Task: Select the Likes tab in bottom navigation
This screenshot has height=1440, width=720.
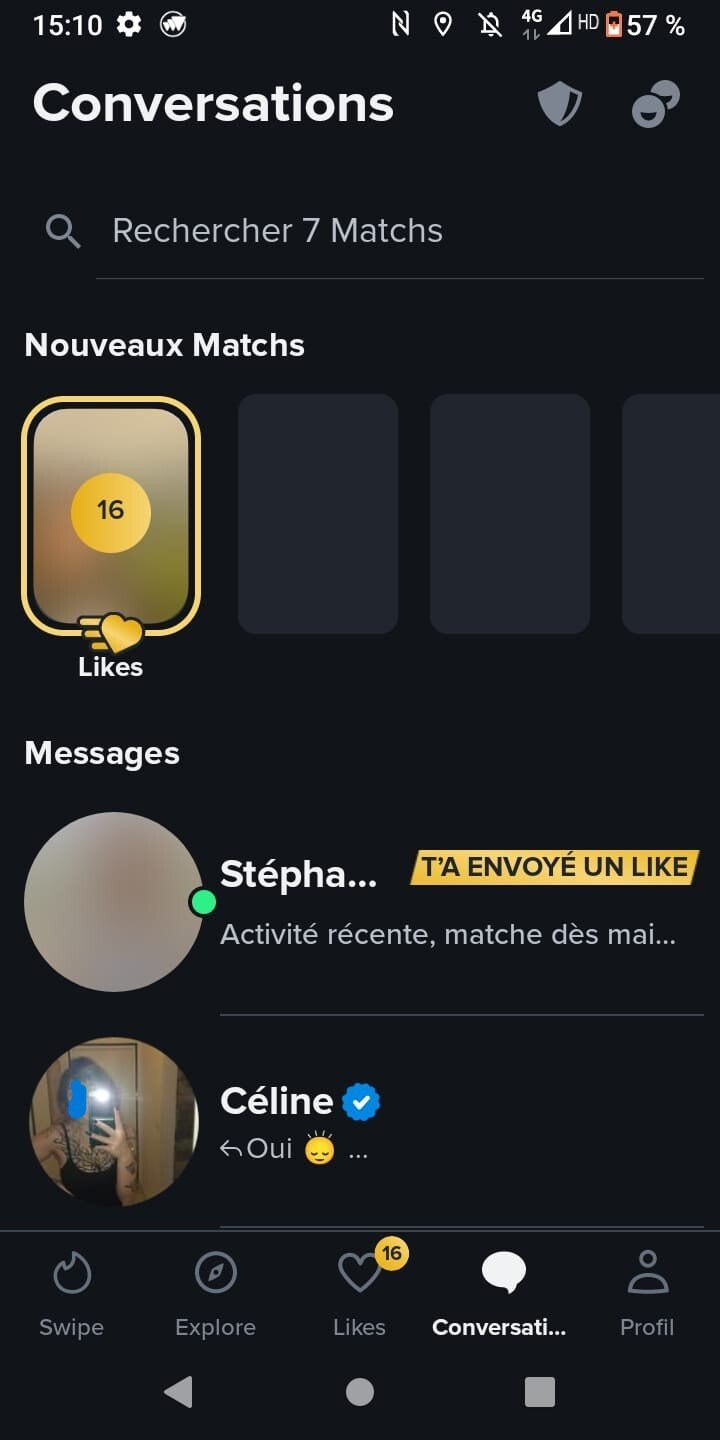Action: [x=360, y=1294]
